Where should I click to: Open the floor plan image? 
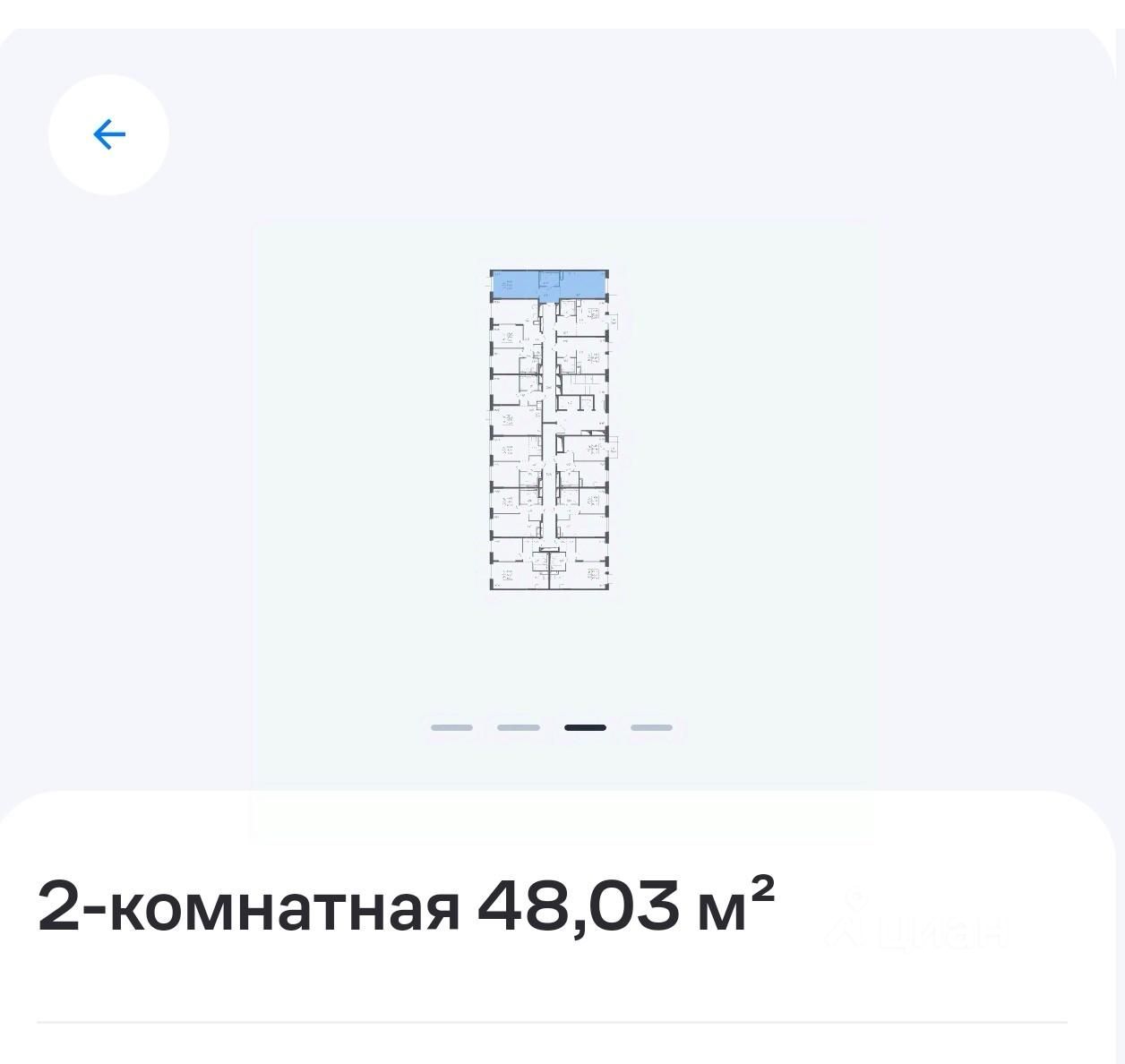[548, 430]
